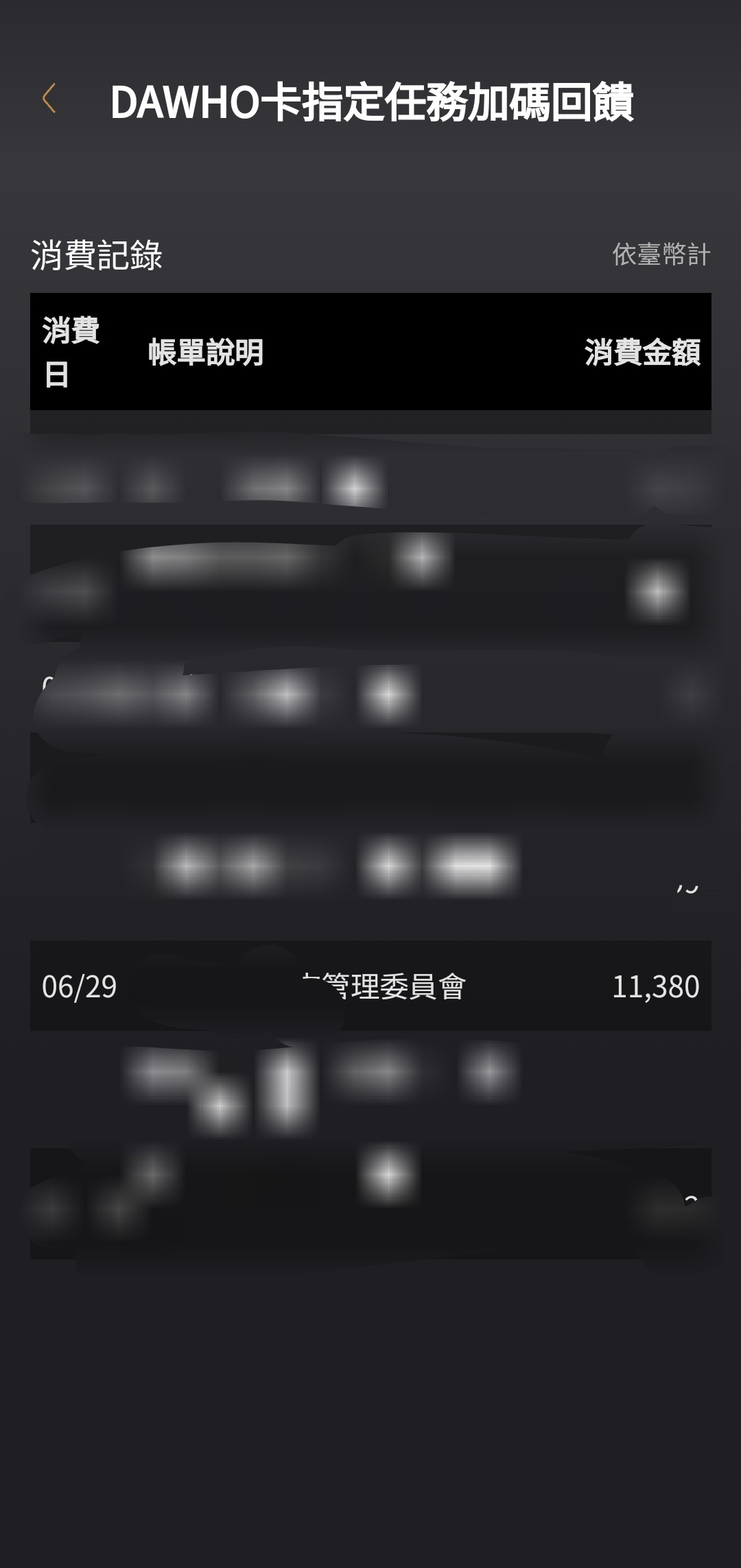Go back from DAWHO rewards page
Image resolution: width=741 pixels, height=1568 pixels.
(49, 99)
